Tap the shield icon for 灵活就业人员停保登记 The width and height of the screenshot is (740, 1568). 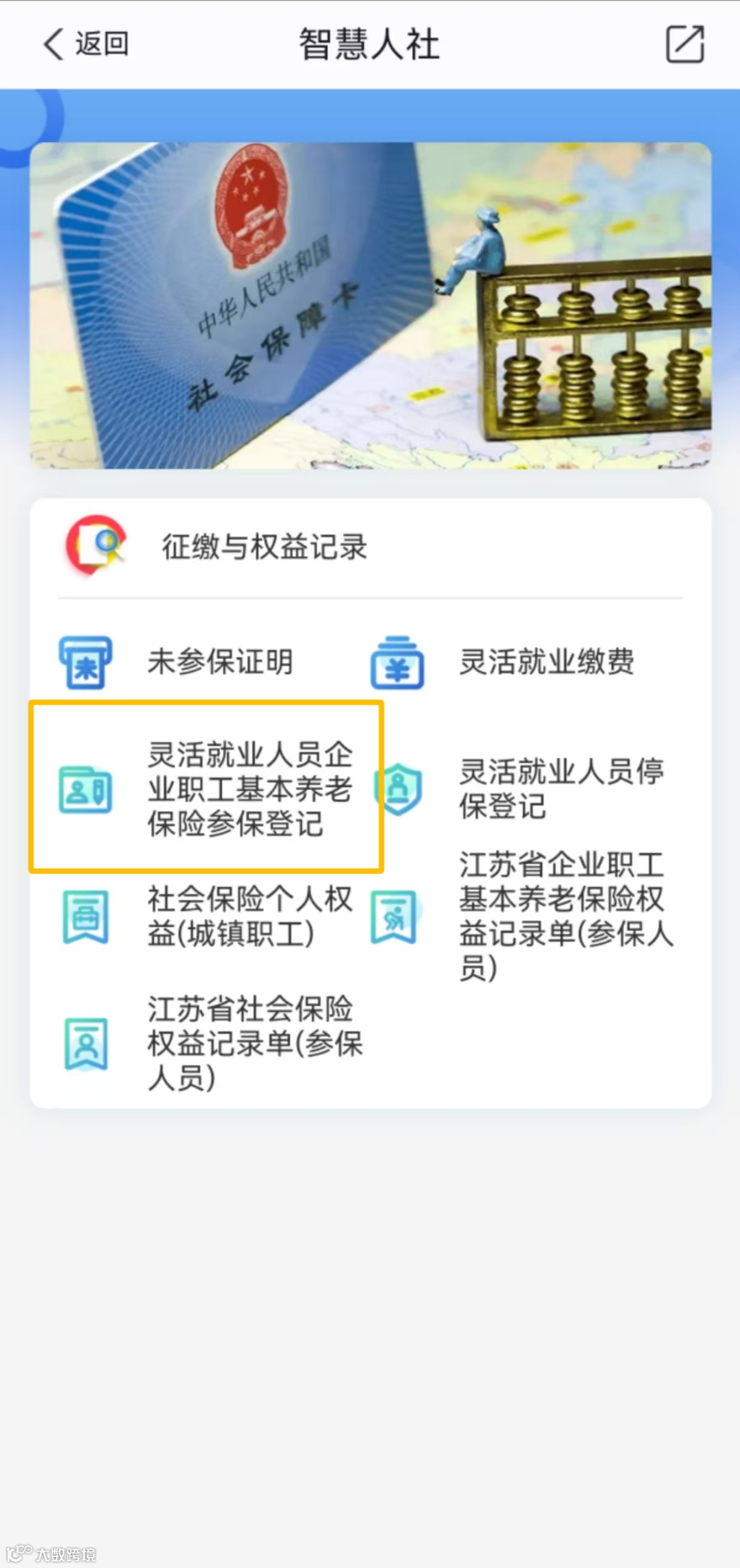pos(397,788)
